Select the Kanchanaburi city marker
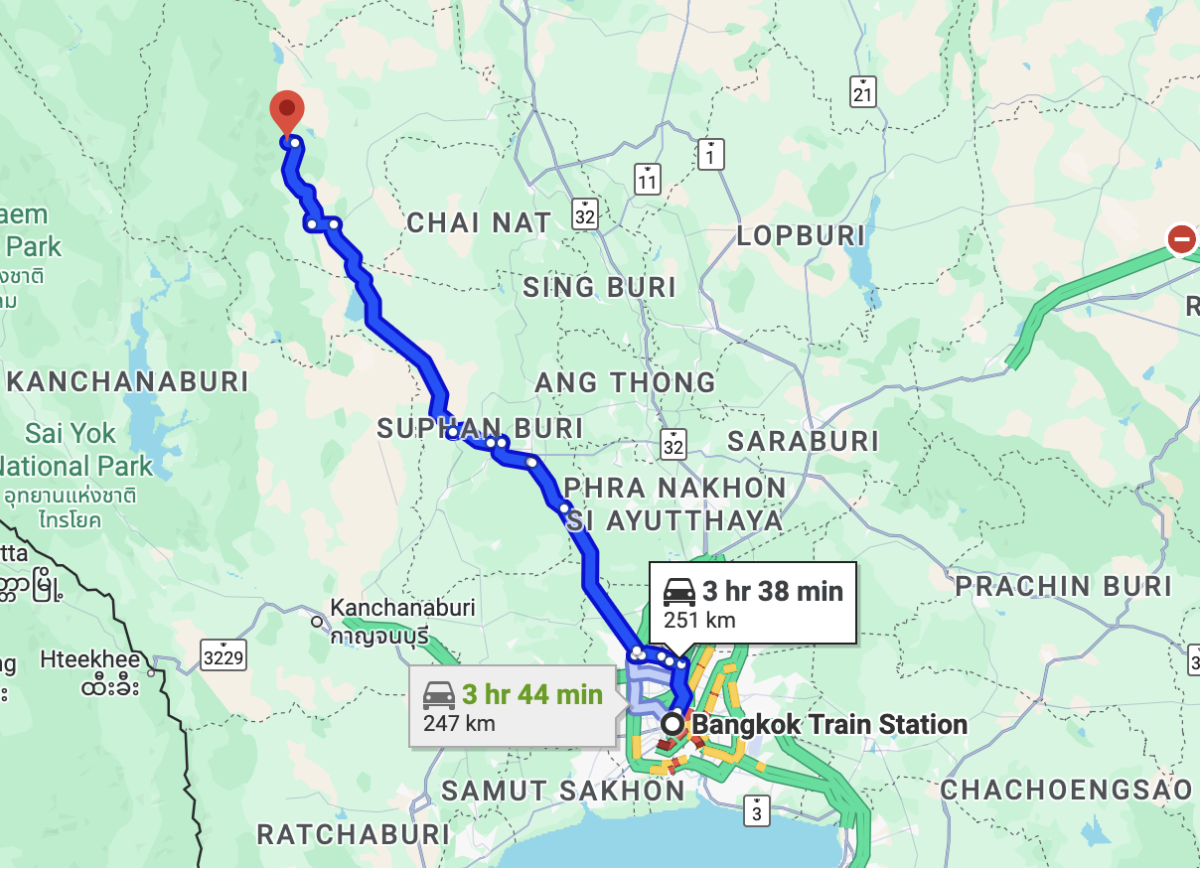This screenshot has height=870, width=1204. tap(318, 621)
